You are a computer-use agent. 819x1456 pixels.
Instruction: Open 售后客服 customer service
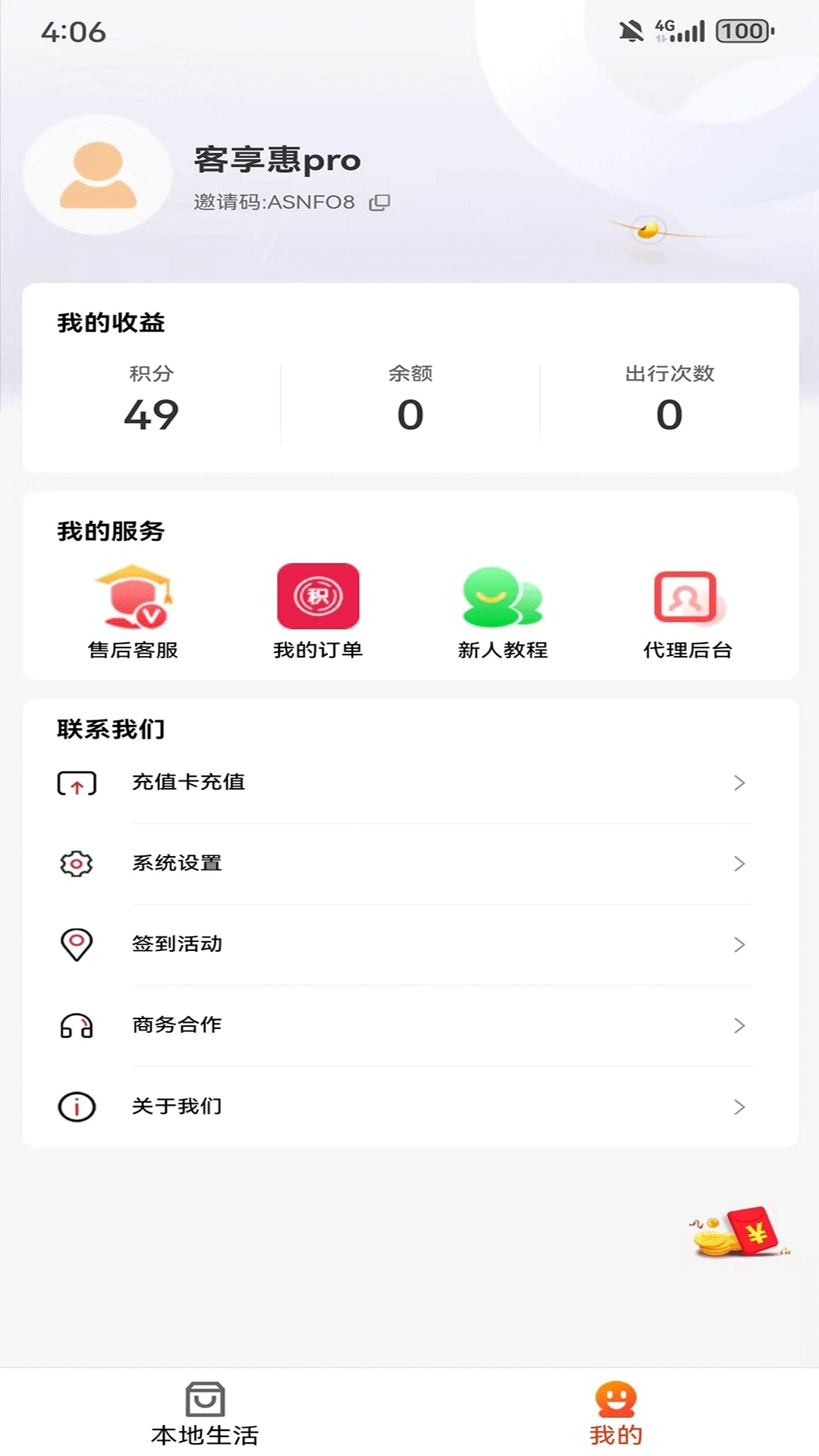pyautogui.click(x=135, y=607)
